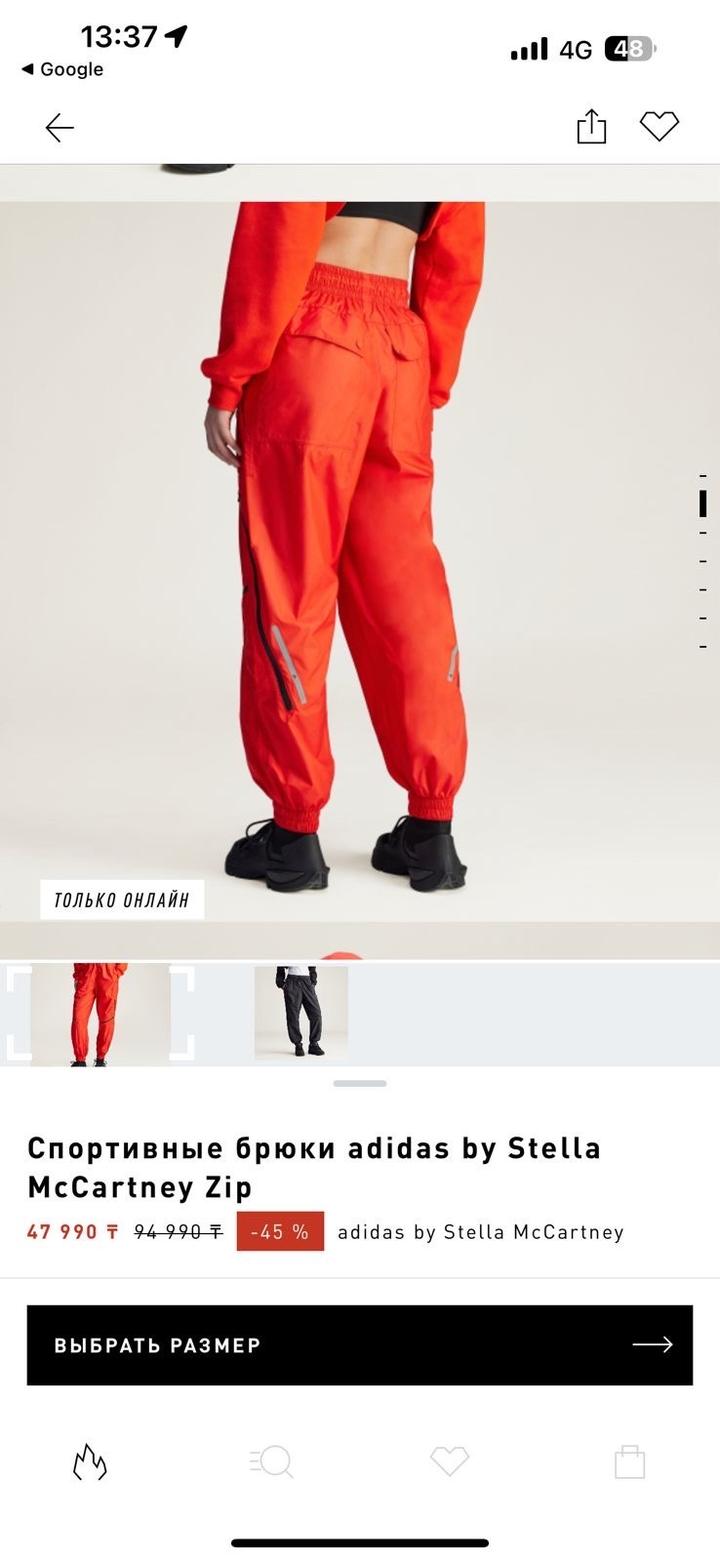
Task: Select the black color variant thumbnail
Action: 301,1011
